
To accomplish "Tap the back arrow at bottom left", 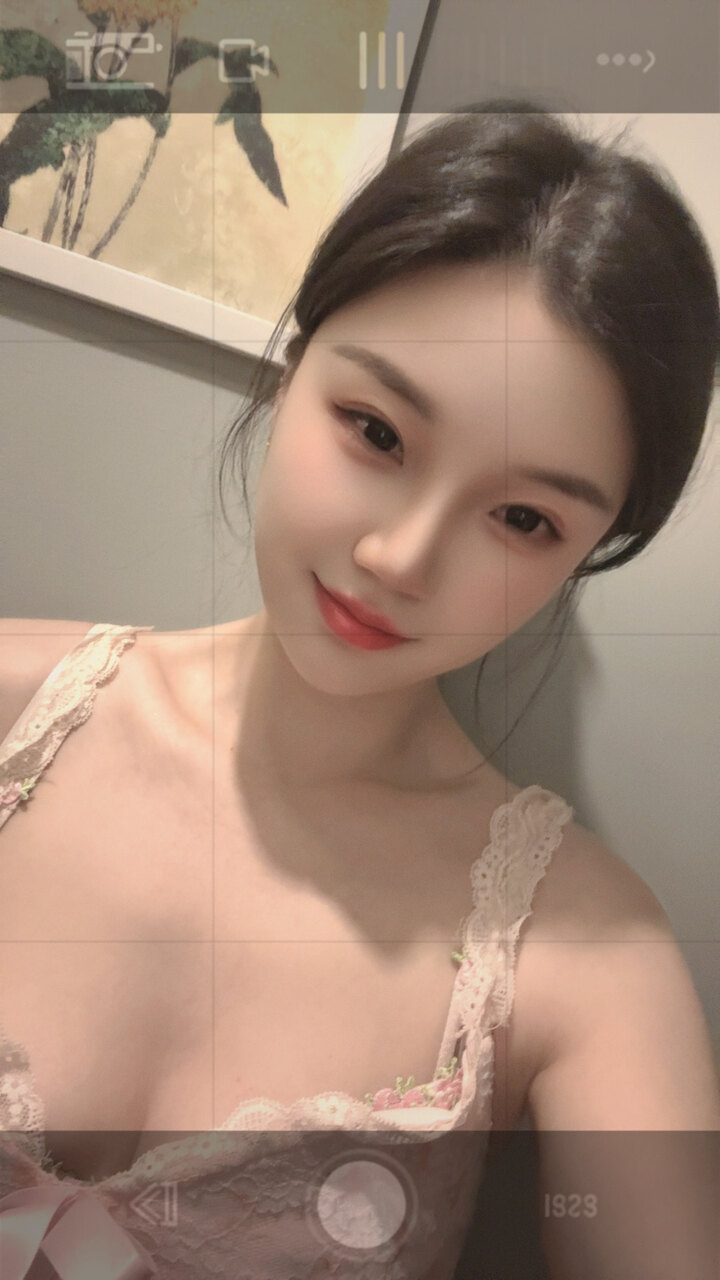I will click(155, 1205).
